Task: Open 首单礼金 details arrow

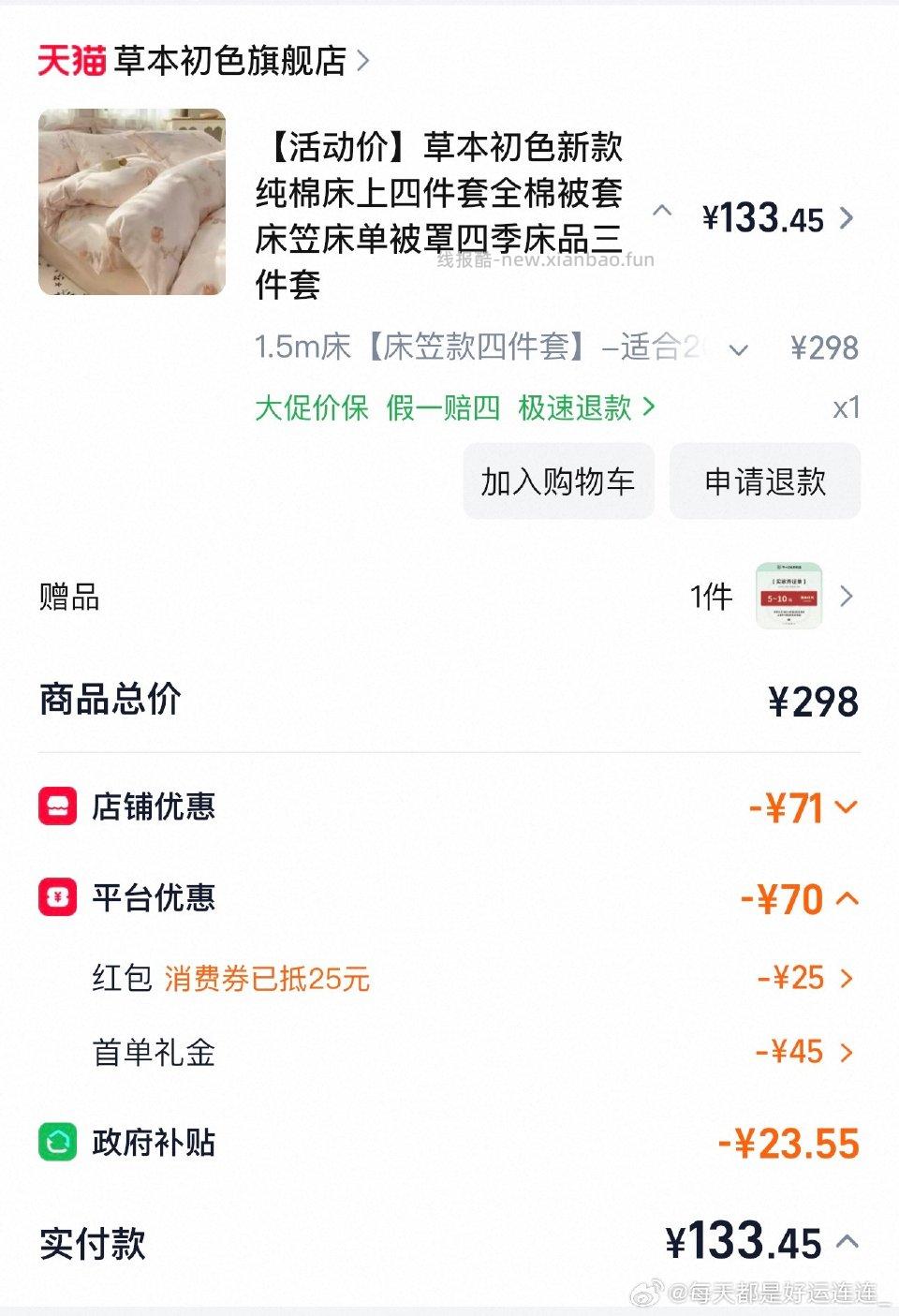Action: point(847,1053)
